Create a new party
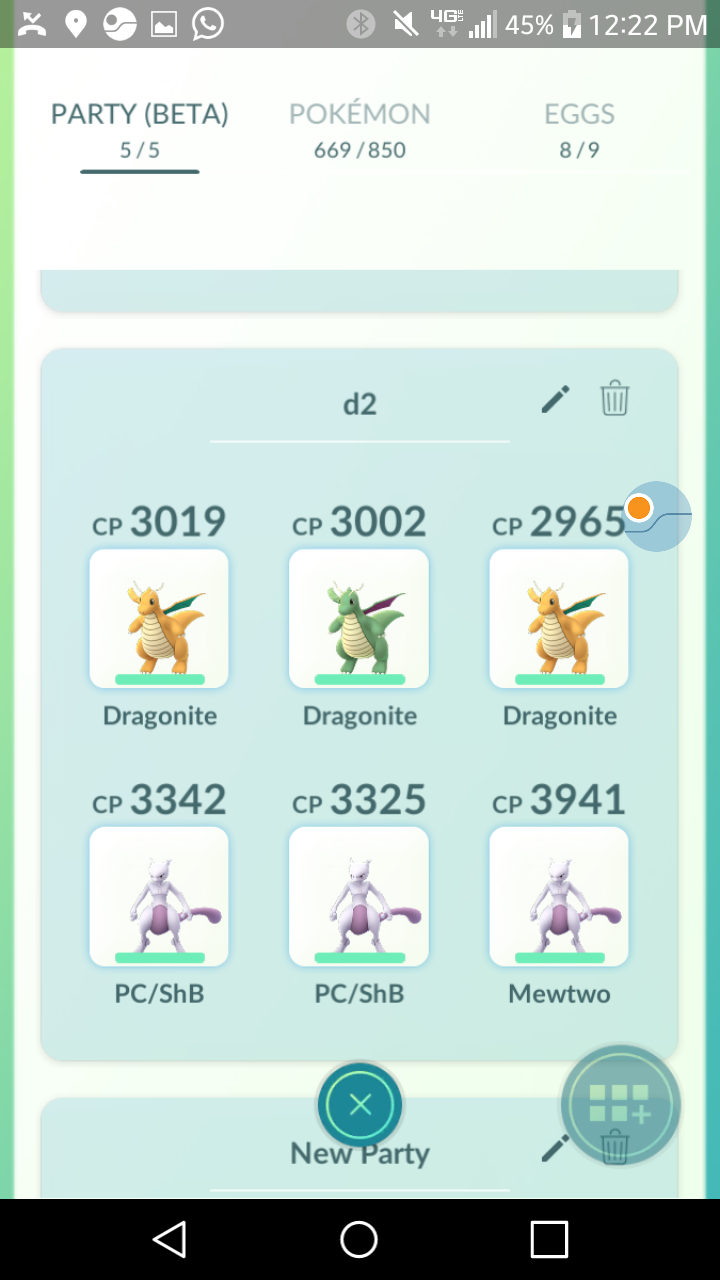Image resolution: width=720 pixels, height=1280 pixels. coord(620,1104)
